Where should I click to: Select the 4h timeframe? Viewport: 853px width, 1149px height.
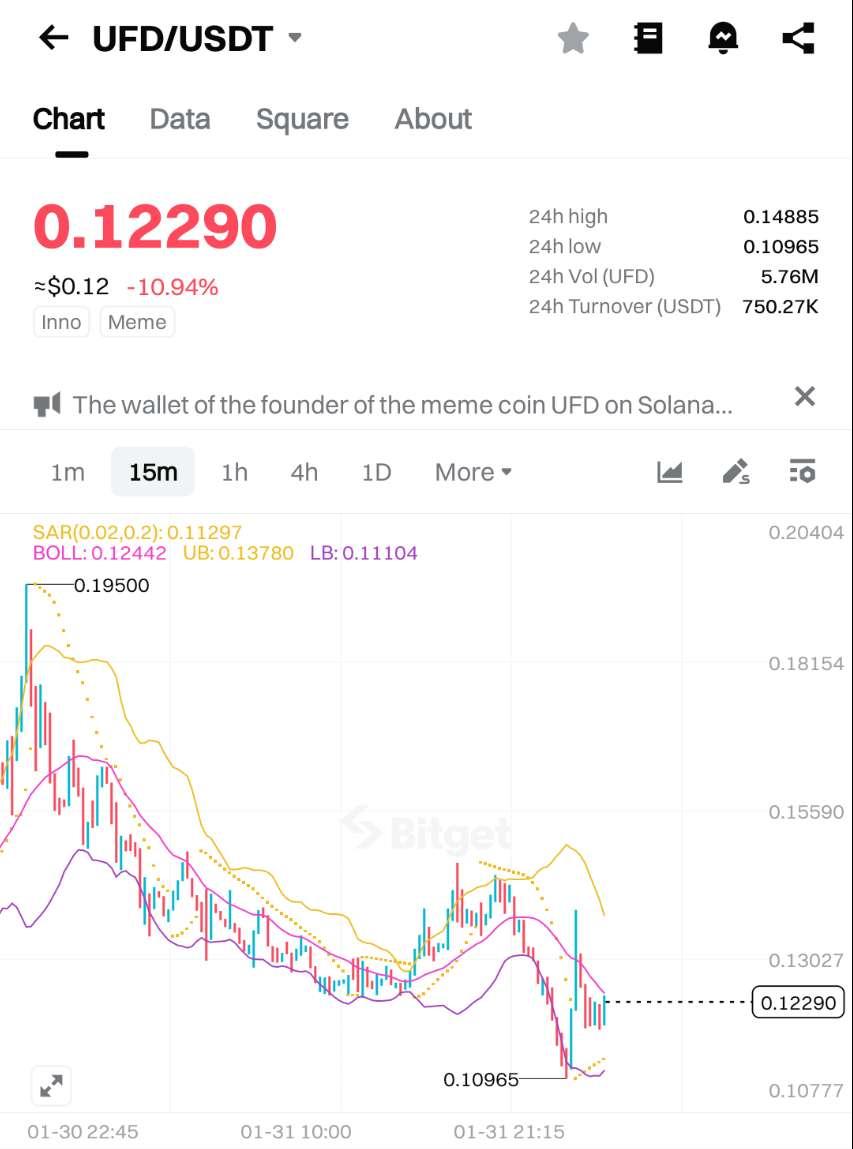tap(304, 472)
